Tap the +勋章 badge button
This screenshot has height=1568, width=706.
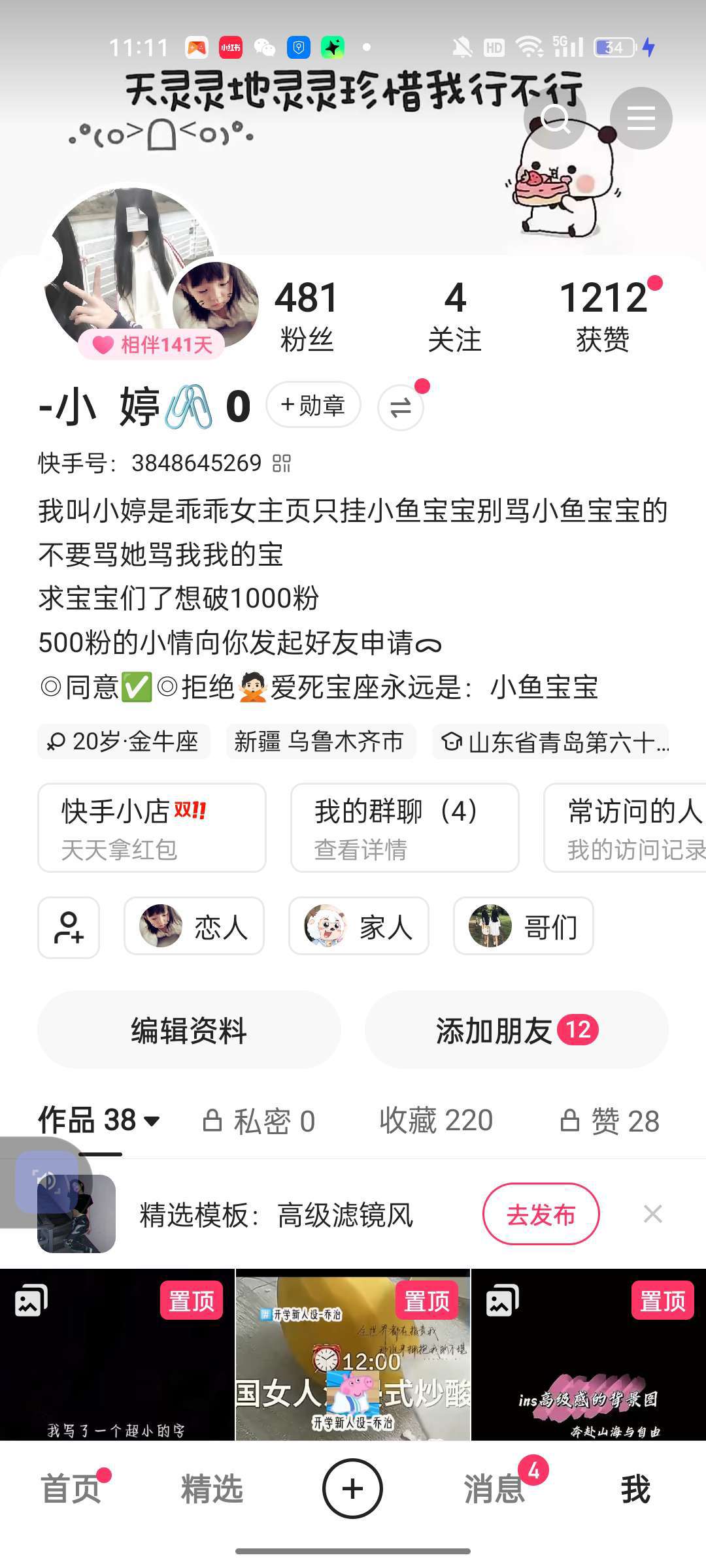[x=313, y=406]
